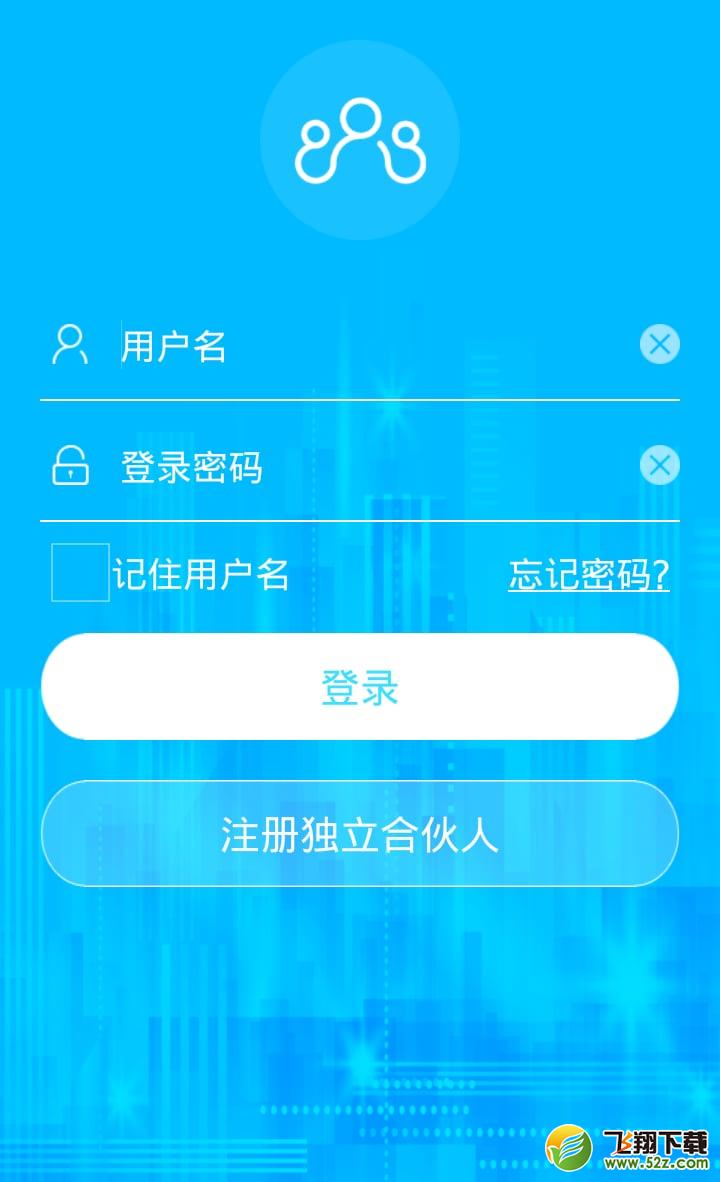
Task: Tap the 登录 button
Action: click(360, 687)
